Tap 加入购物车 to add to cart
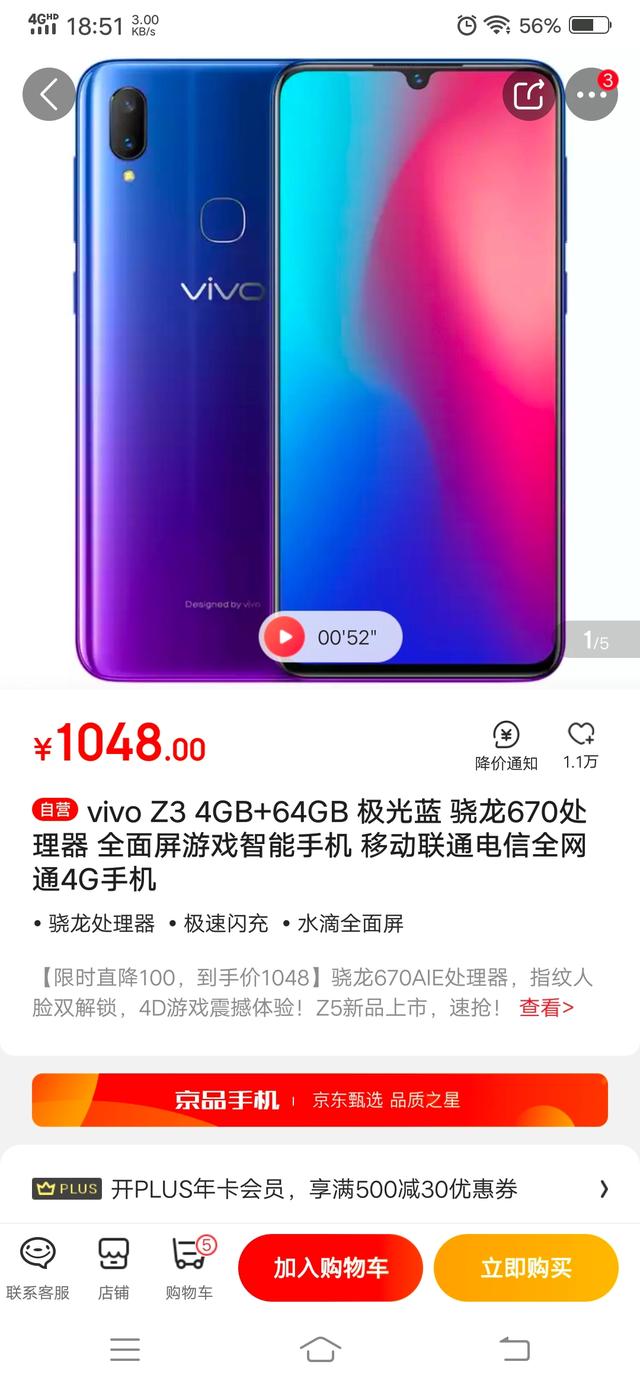Image resolution: width=640 pixels, height=1387 pixels. 330,1268
